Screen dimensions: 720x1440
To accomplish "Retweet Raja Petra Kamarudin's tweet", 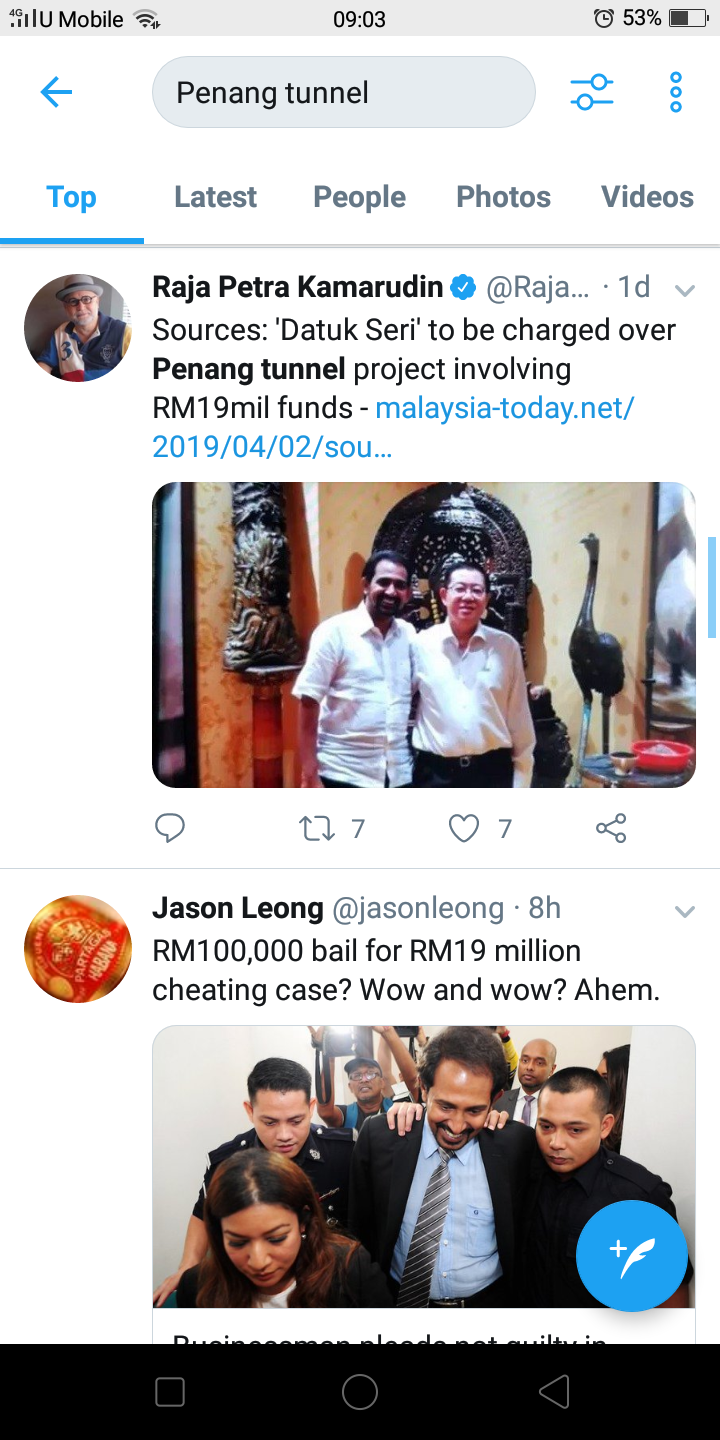I will pyautogui.click(x=318, y=828).
